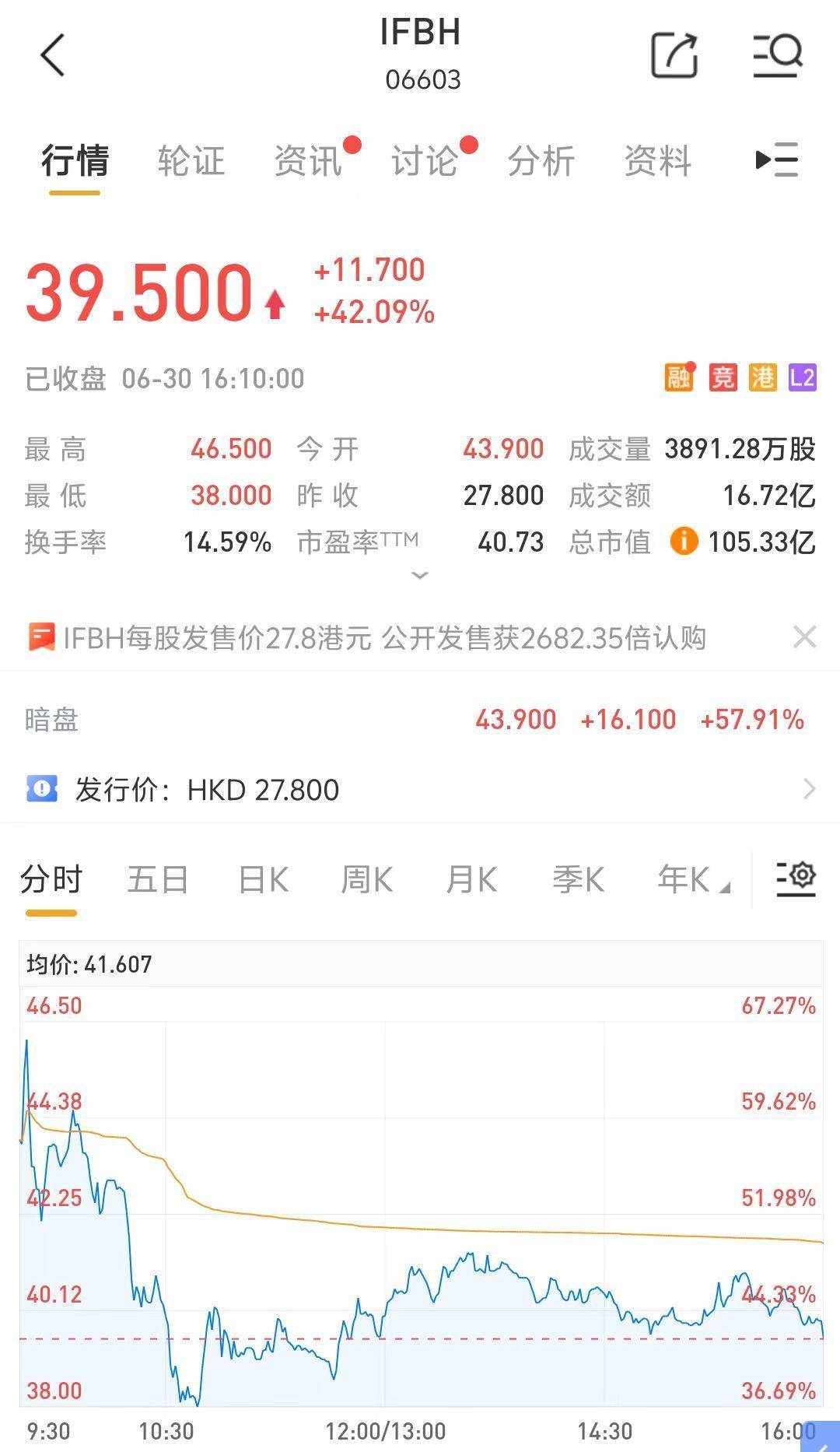Switch to the 分析 tab
The image size is (840, 1452).
point(541,161)
